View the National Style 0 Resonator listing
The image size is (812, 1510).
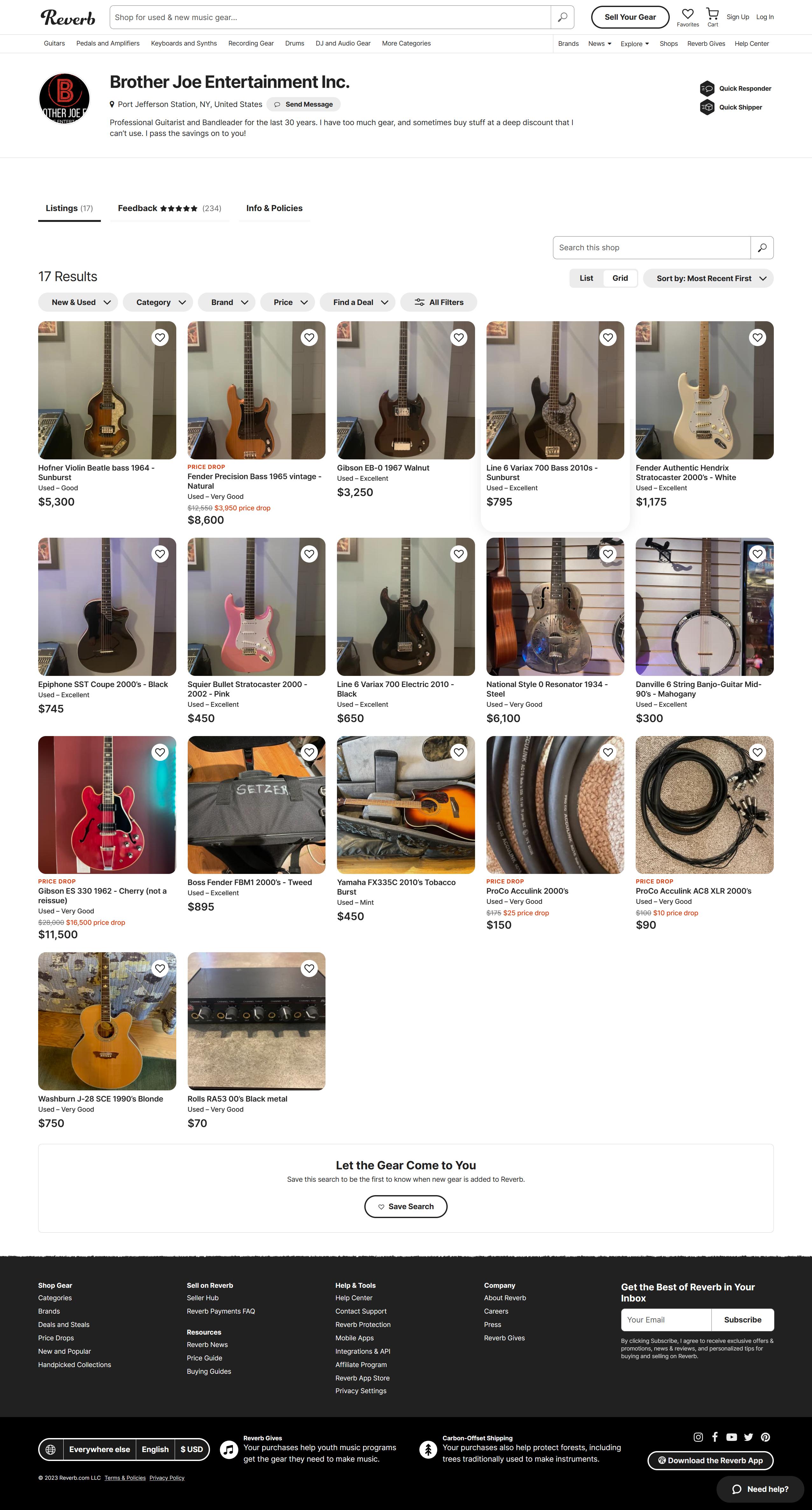(x=547, y=689)
